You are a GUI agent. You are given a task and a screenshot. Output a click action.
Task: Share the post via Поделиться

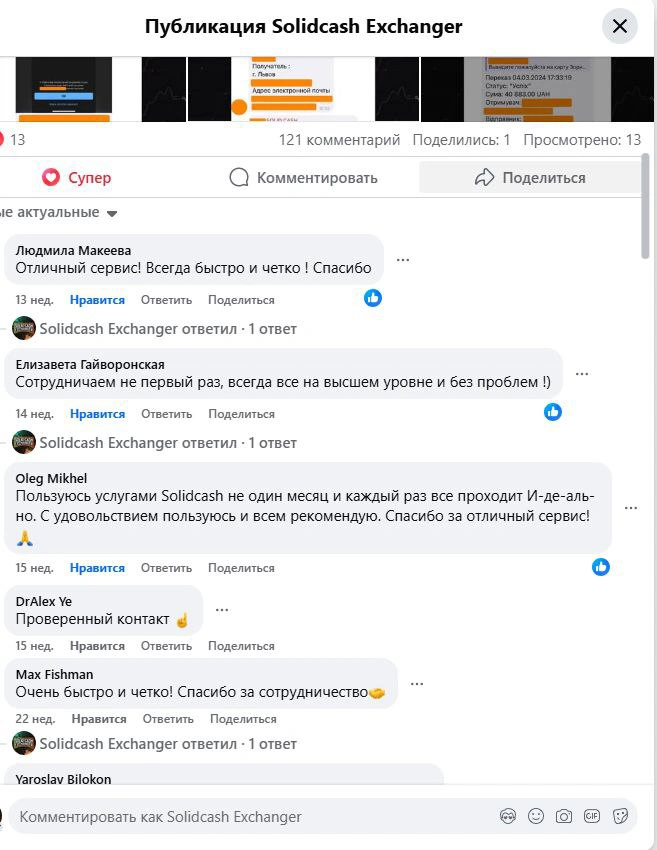(x=529, y=178)
